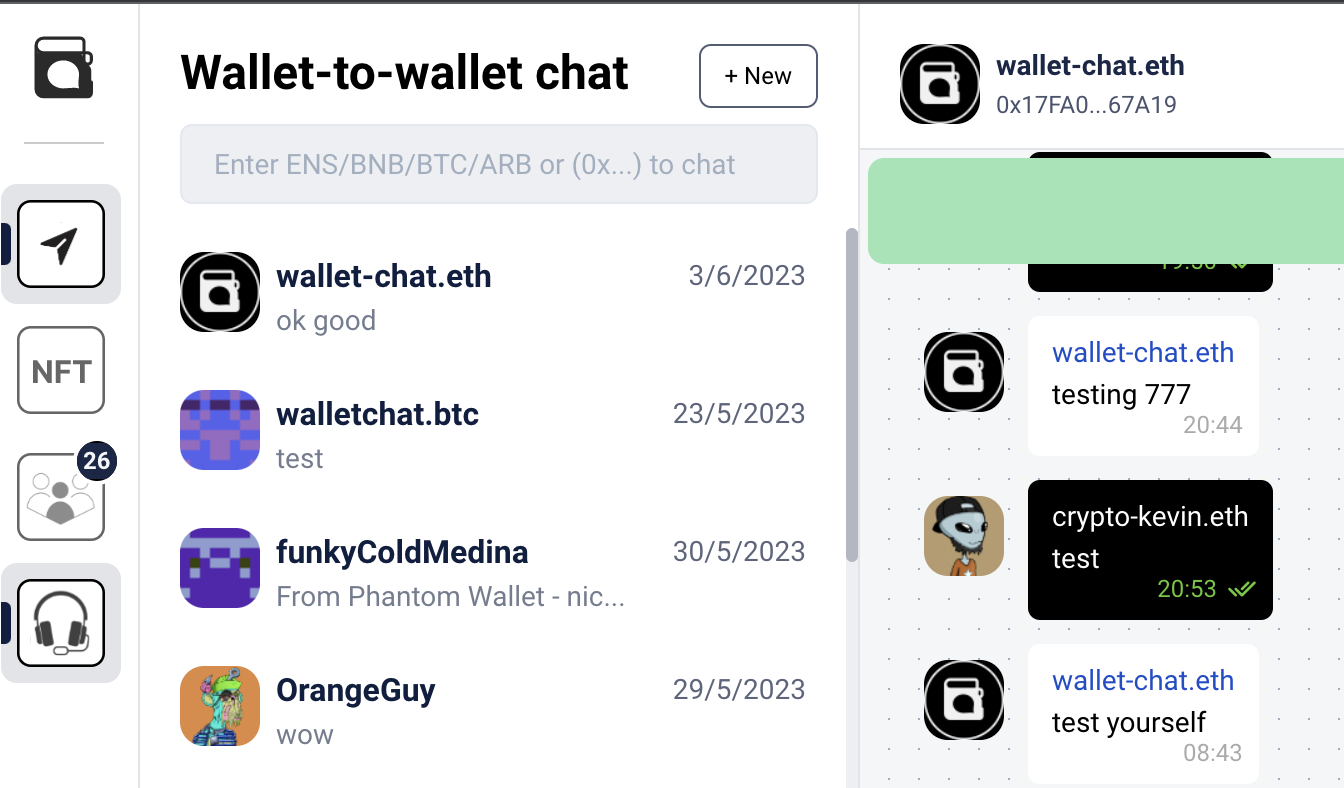The width and height of the screenshot is (1344, 788).
Task: Focus the ENS/BNB/BTC/ARB address field
Action: [x=498, y=164]
